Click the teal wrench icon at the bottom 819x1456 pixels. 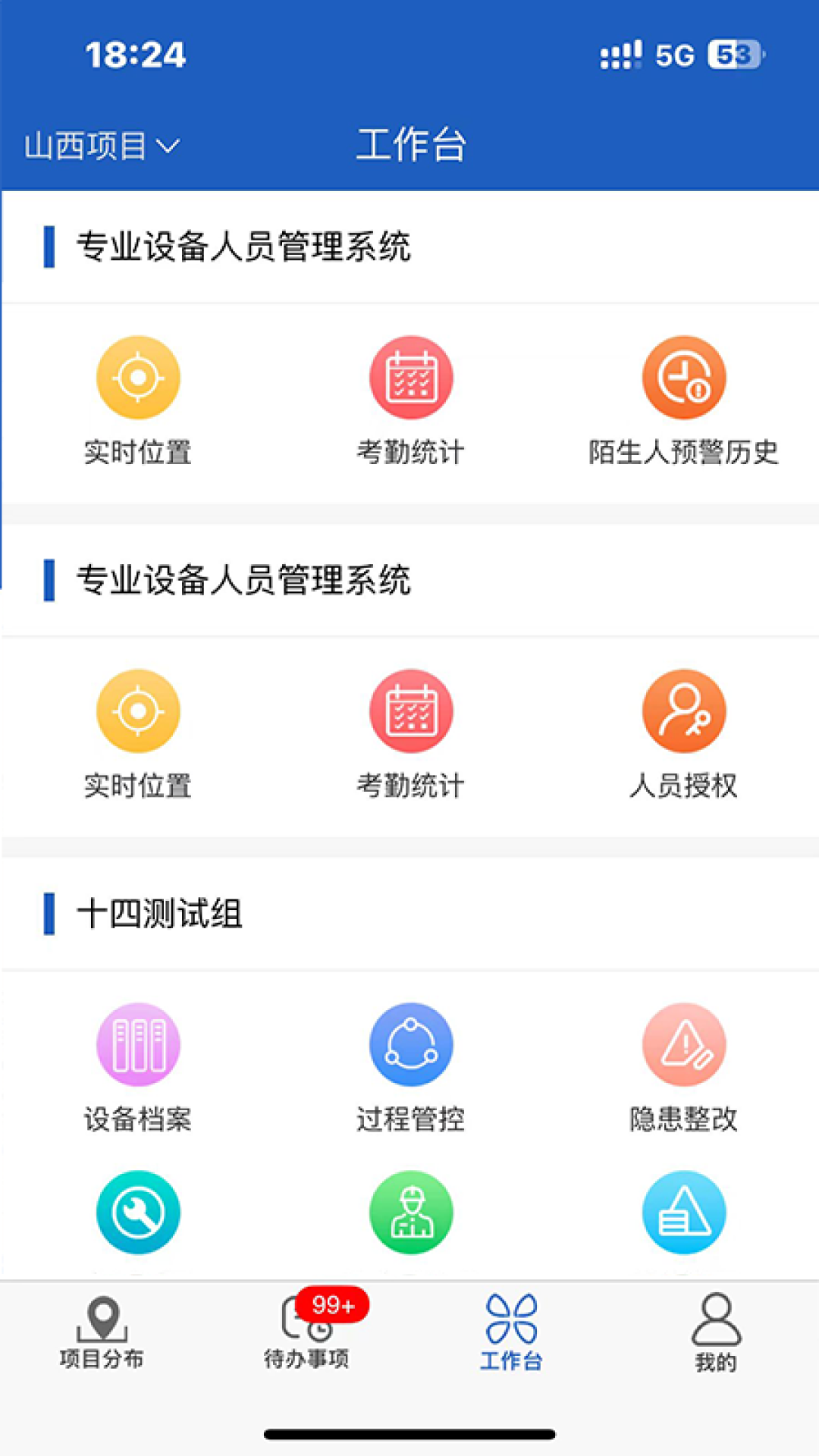137,1212
